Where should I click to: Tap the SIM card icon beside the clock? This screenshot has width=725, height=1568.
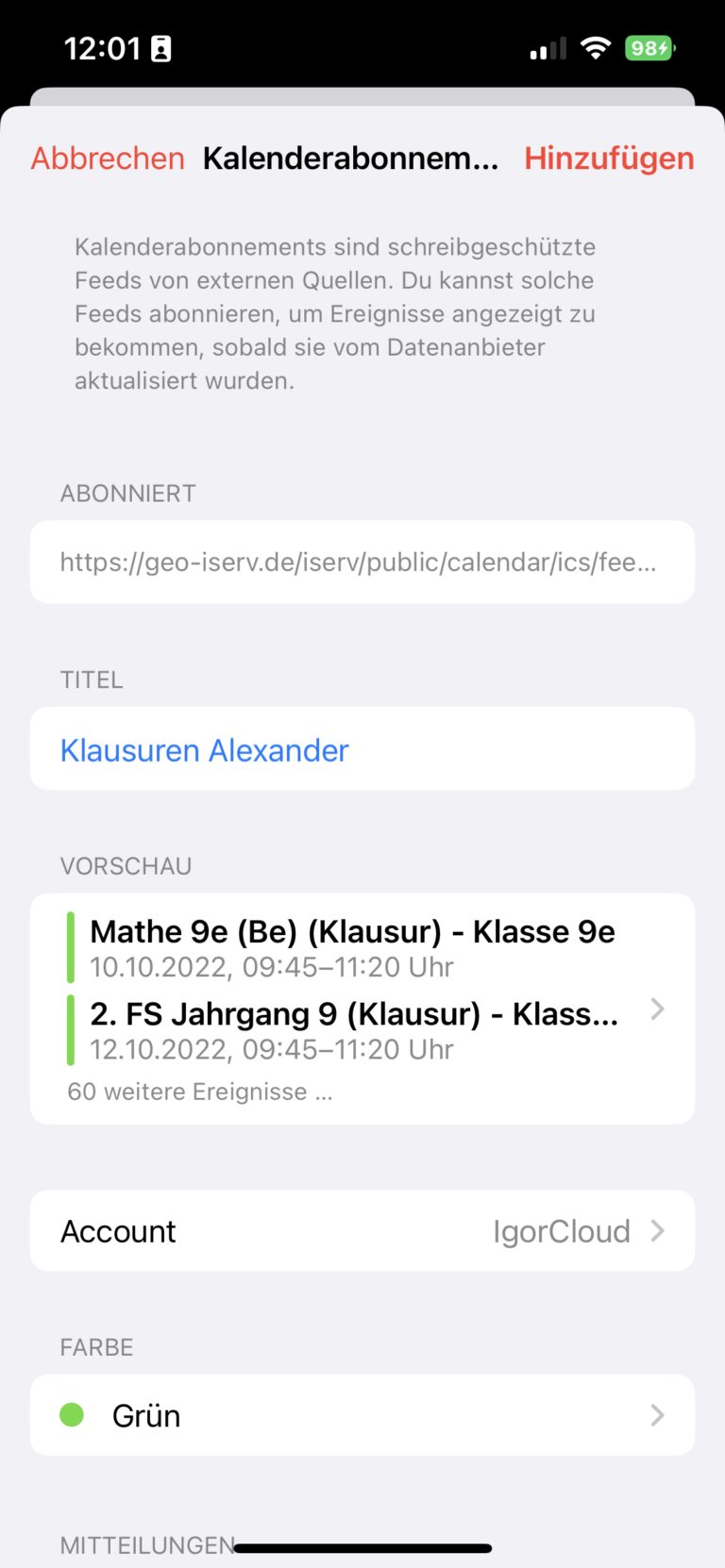point(162,47)
